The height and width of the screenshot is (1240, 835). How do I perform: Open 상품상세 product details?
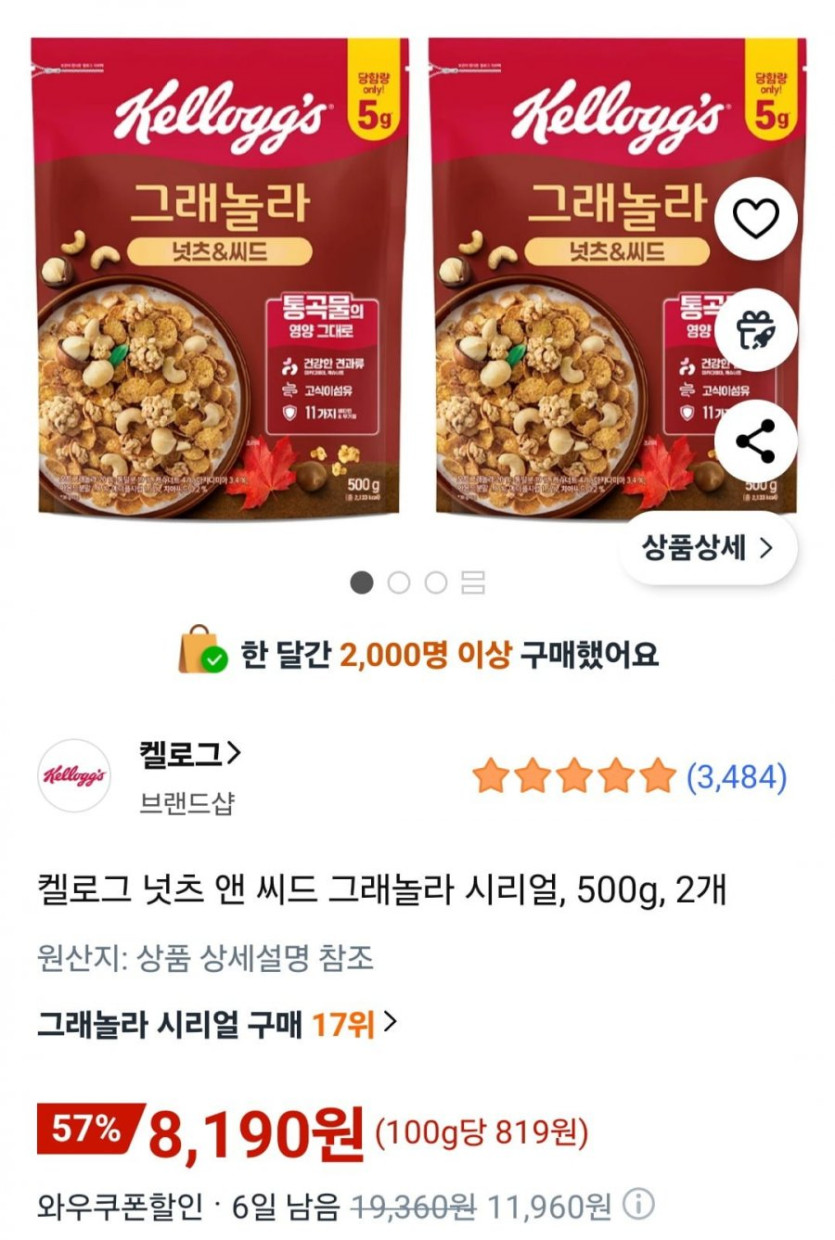coord(708,548)
